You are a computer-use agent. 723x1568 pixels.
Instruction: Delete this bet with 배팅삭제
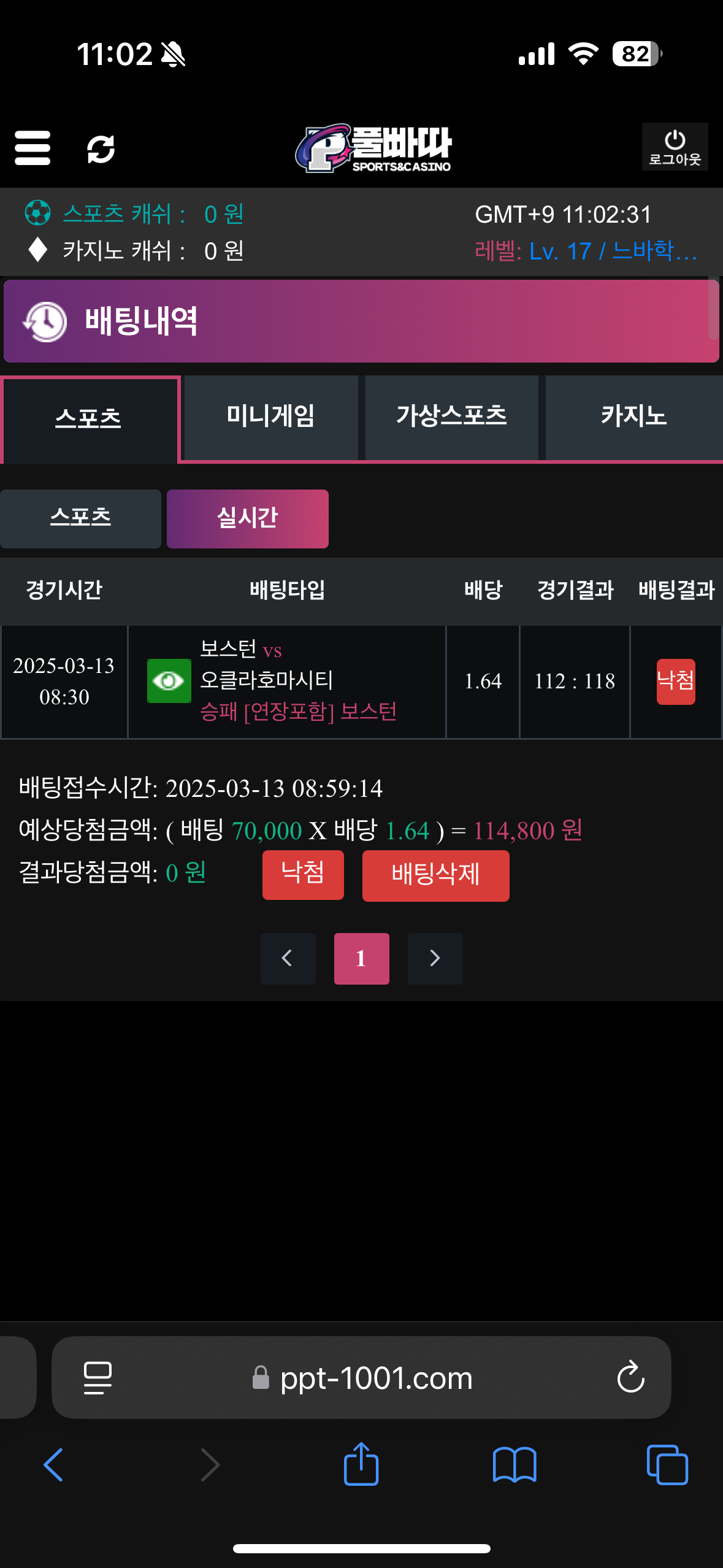(x=435, y=875)
